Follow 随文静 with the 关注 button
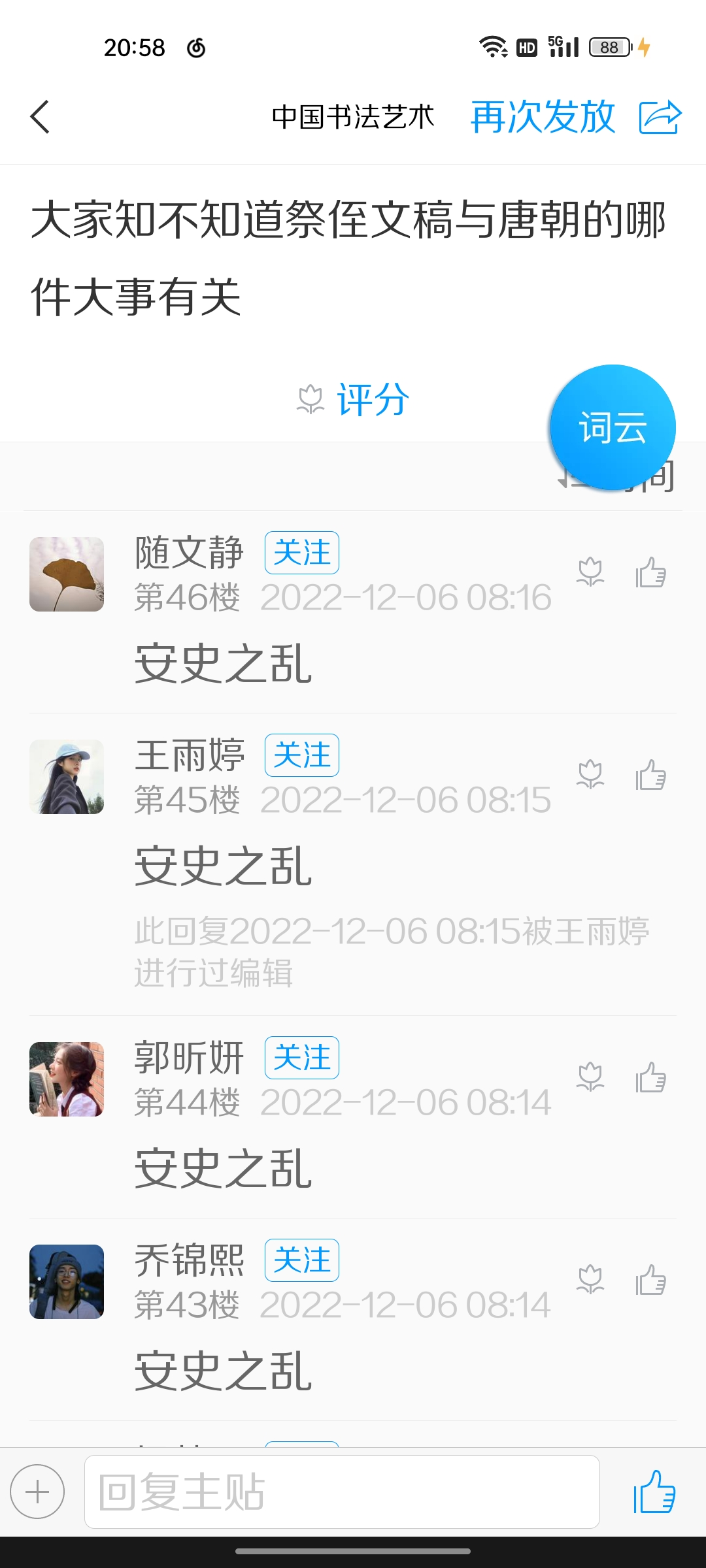Image resolution: width=706 pixels, height=1568 pixels. coord(301,553)
